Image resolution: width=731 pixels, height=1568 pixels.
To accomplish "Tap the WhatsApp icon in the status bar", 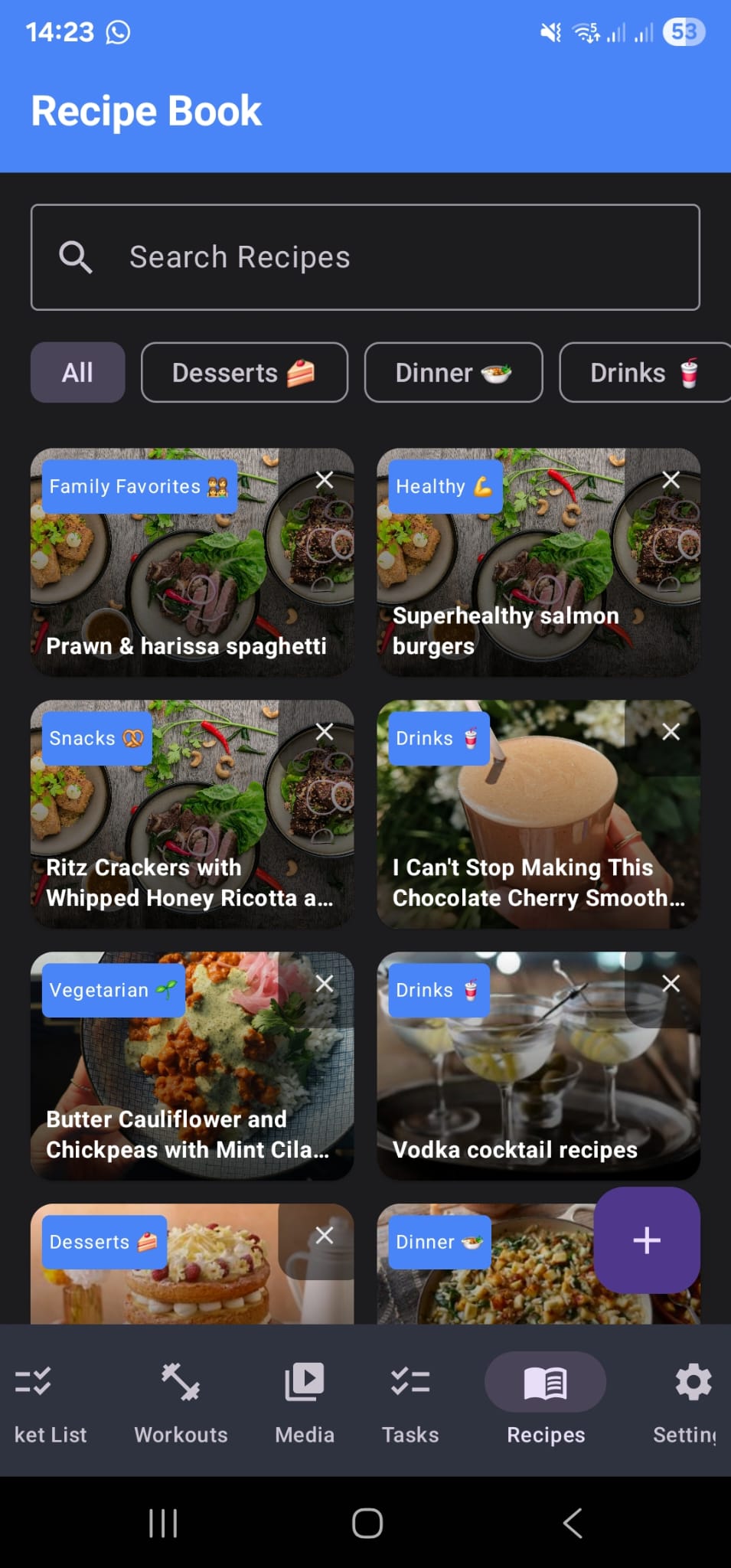I will click(116, 31).
